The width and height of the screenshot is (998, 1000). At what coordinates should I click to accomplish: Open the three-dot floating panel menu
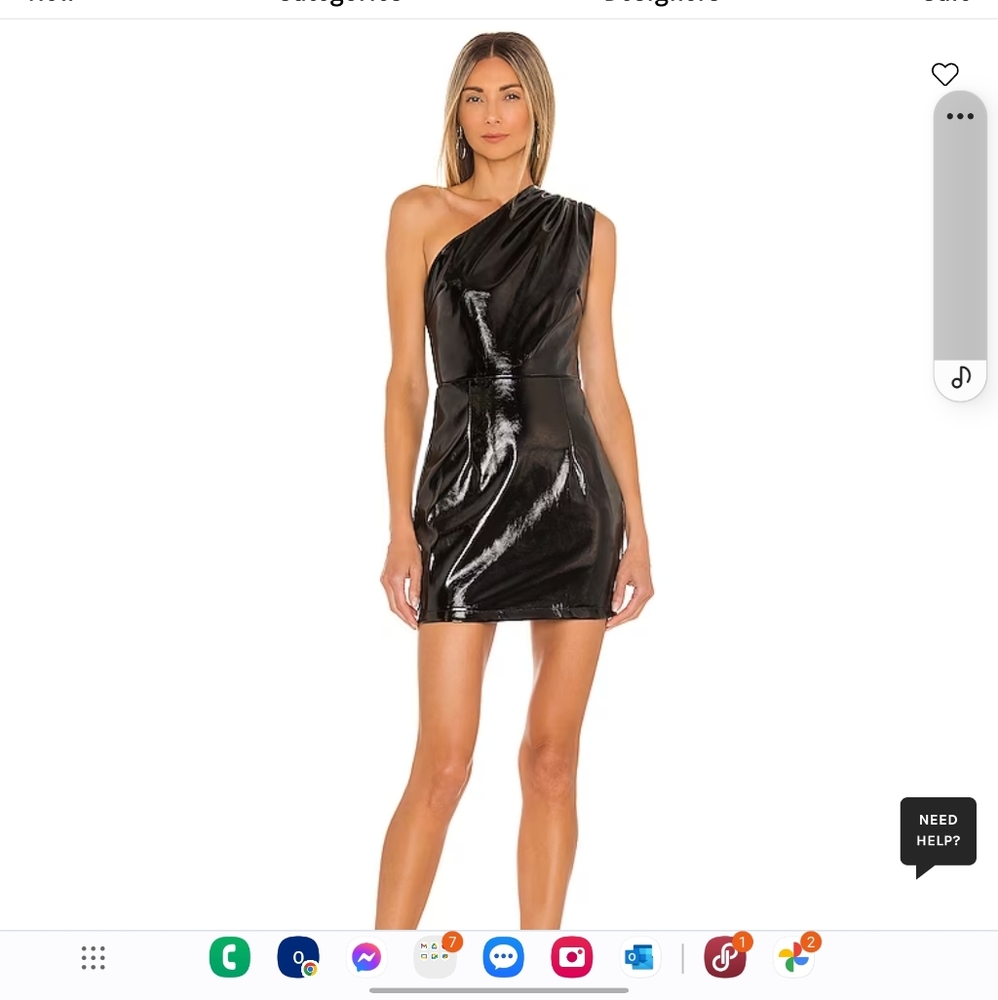coord(960,116)
